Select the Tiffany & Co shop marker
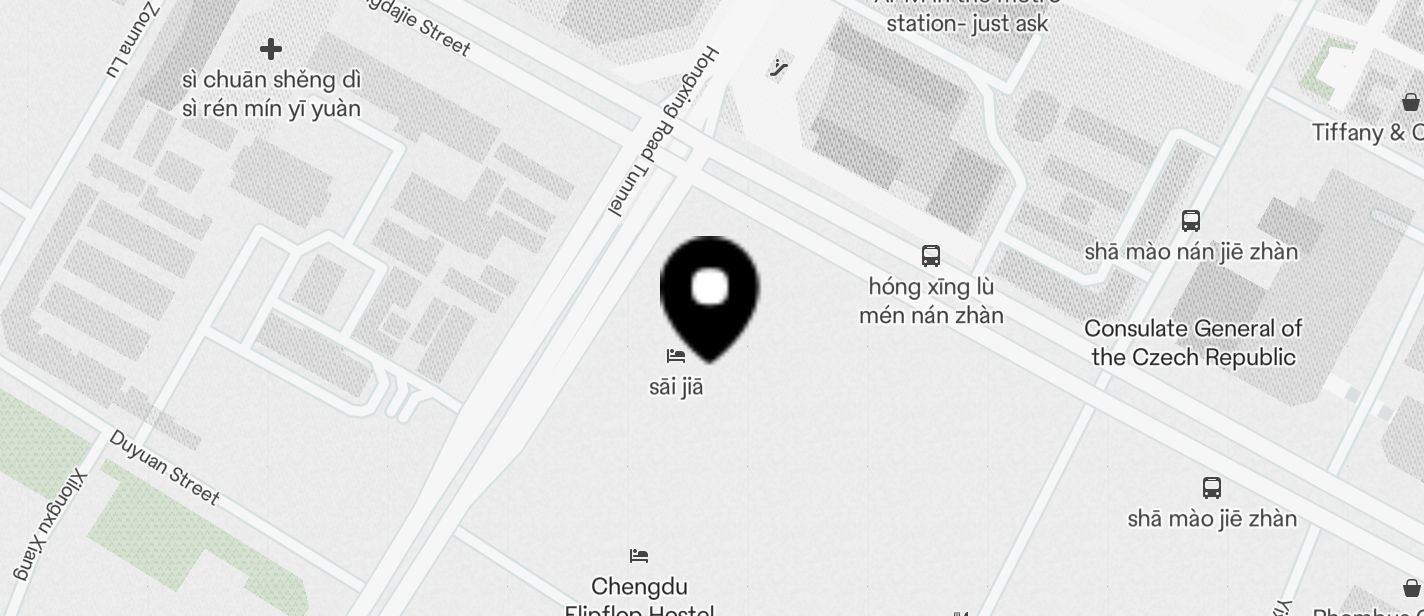1424x616 pixels. coord(1410,102)
